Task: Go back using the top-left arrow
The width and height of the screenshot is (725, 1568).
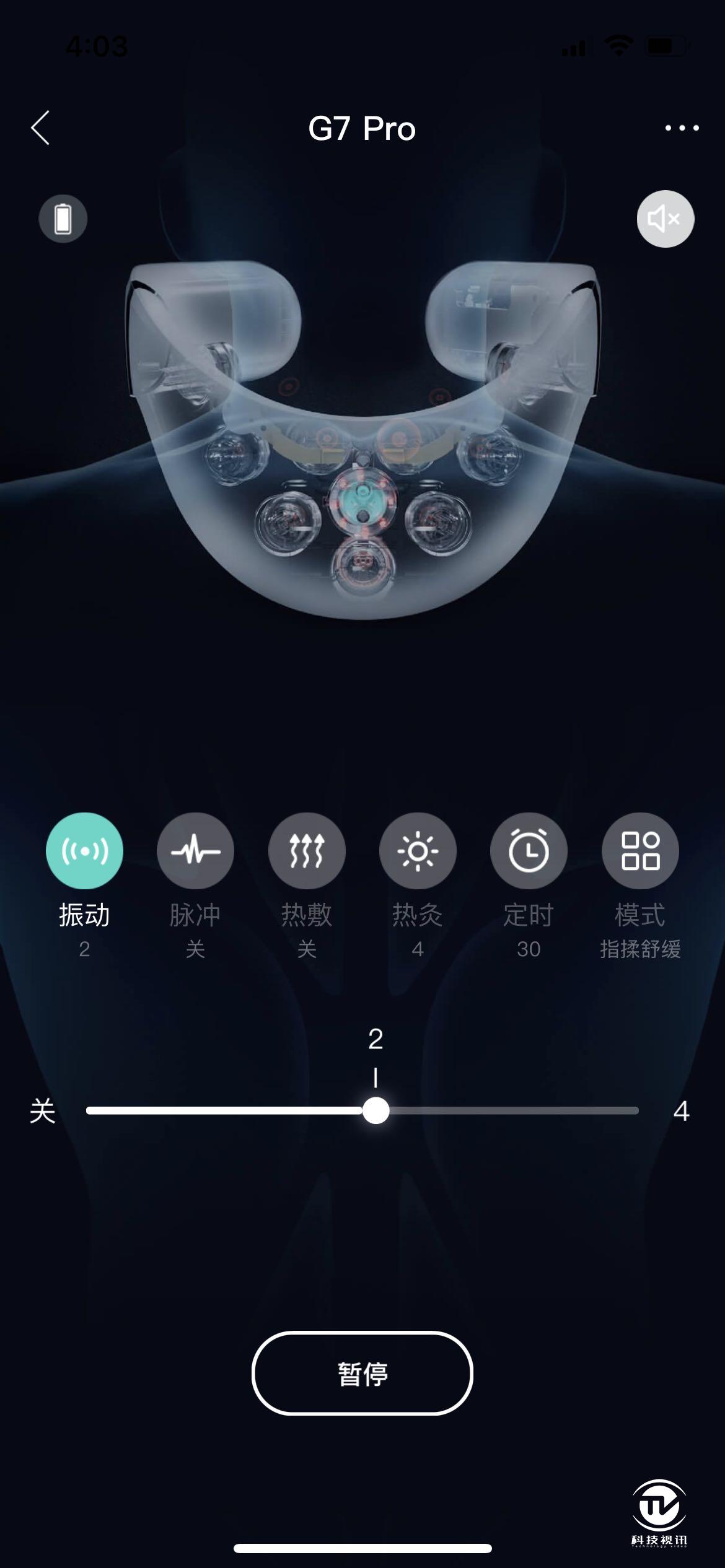Action: tap(41, 128)
